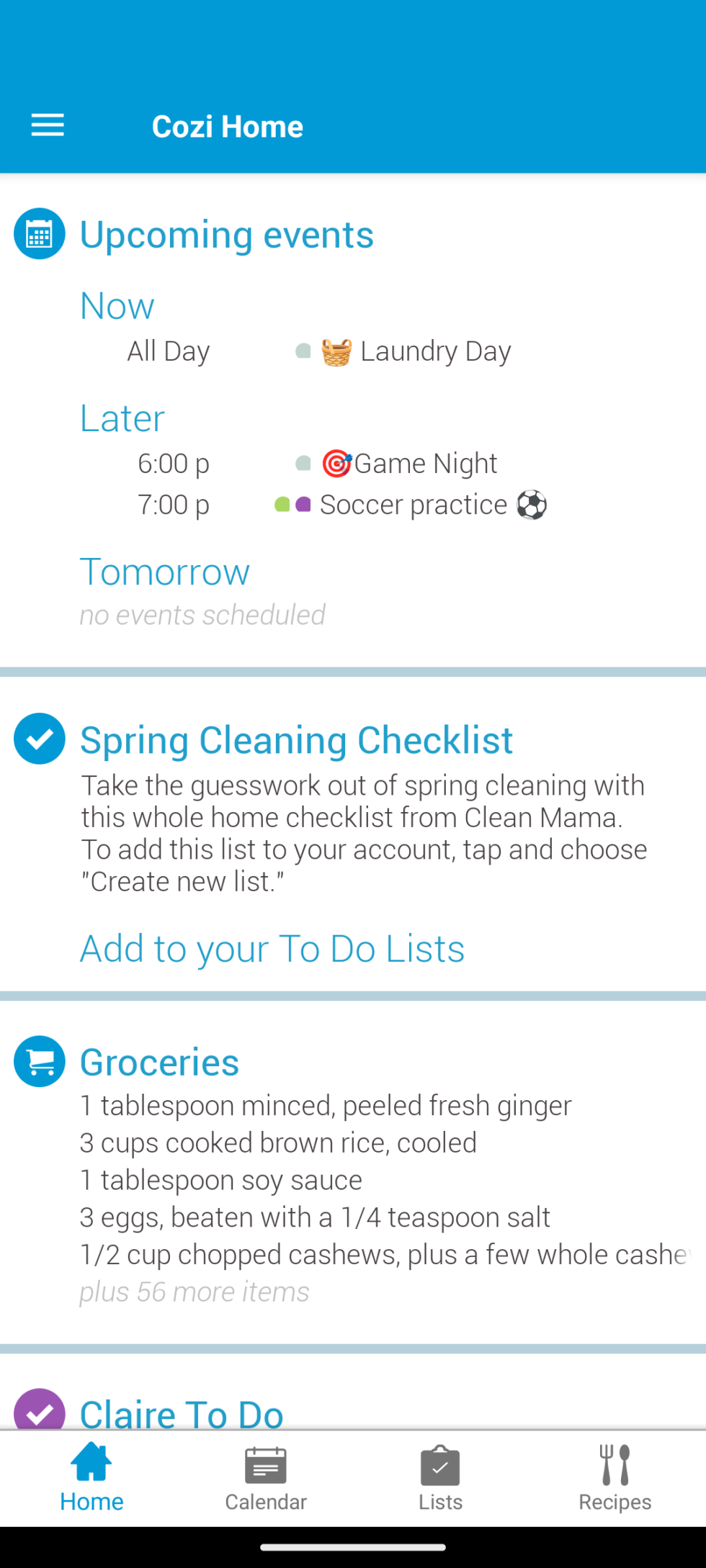Click the Spring Cleaning Checklist checkmark icon
This screenshot has height=1568, width=706.
[40, 739]
